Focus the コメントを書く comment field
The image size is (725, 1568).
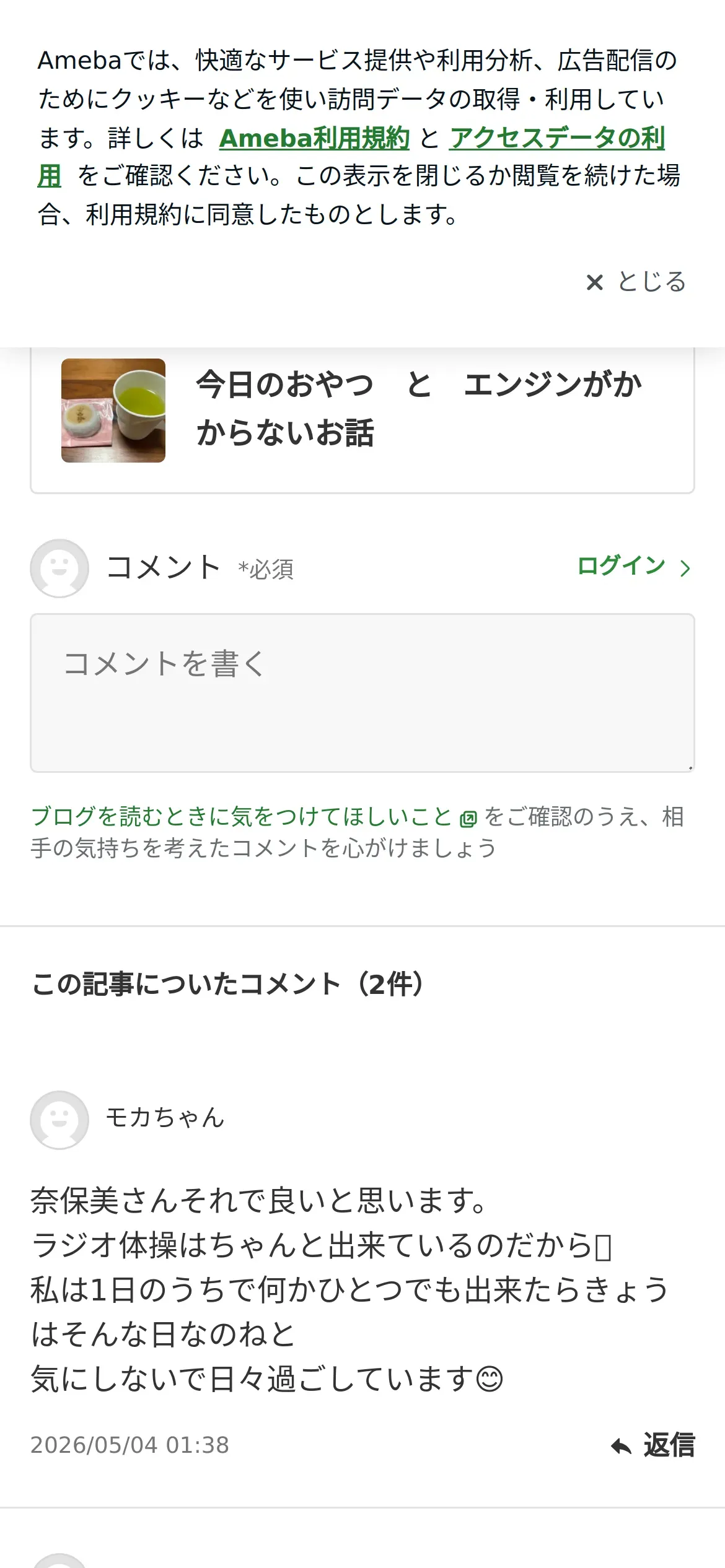click(x=362, y=693)
